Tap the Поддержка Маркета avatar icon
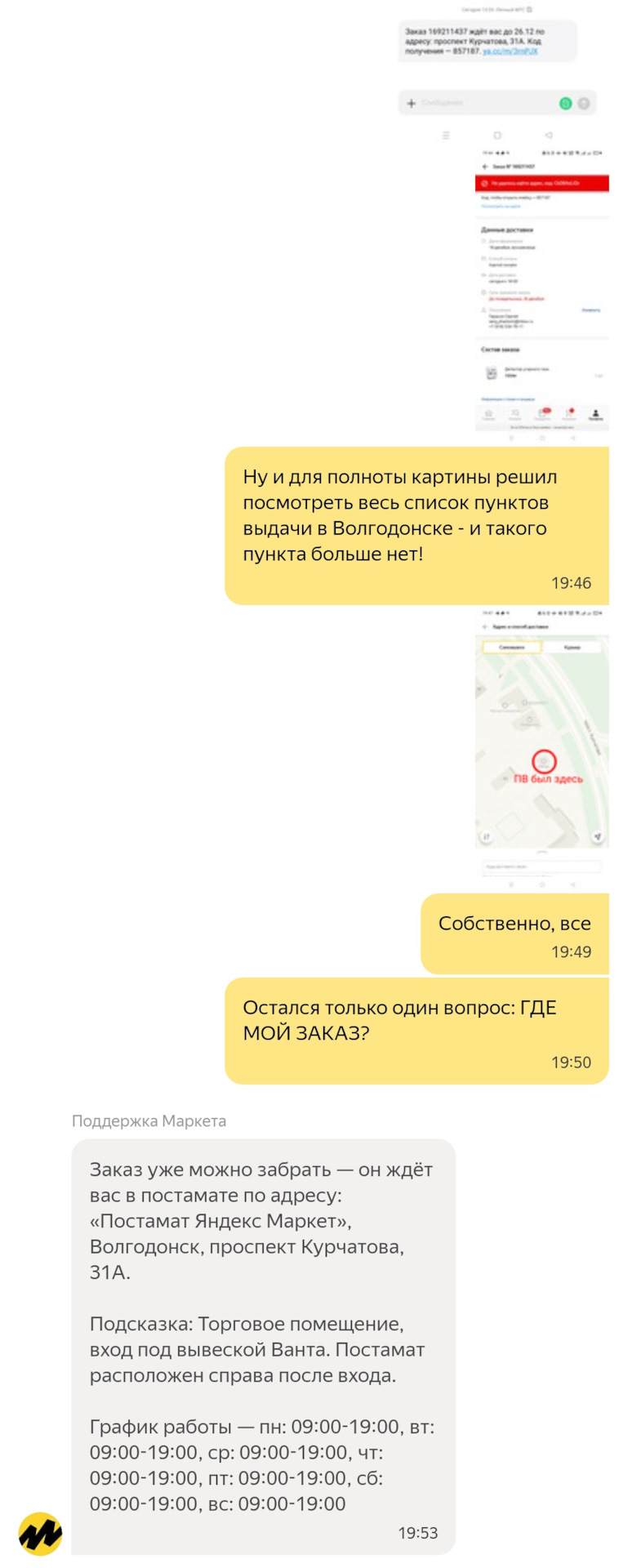632x1568 pixels. tap(41, 1533)
